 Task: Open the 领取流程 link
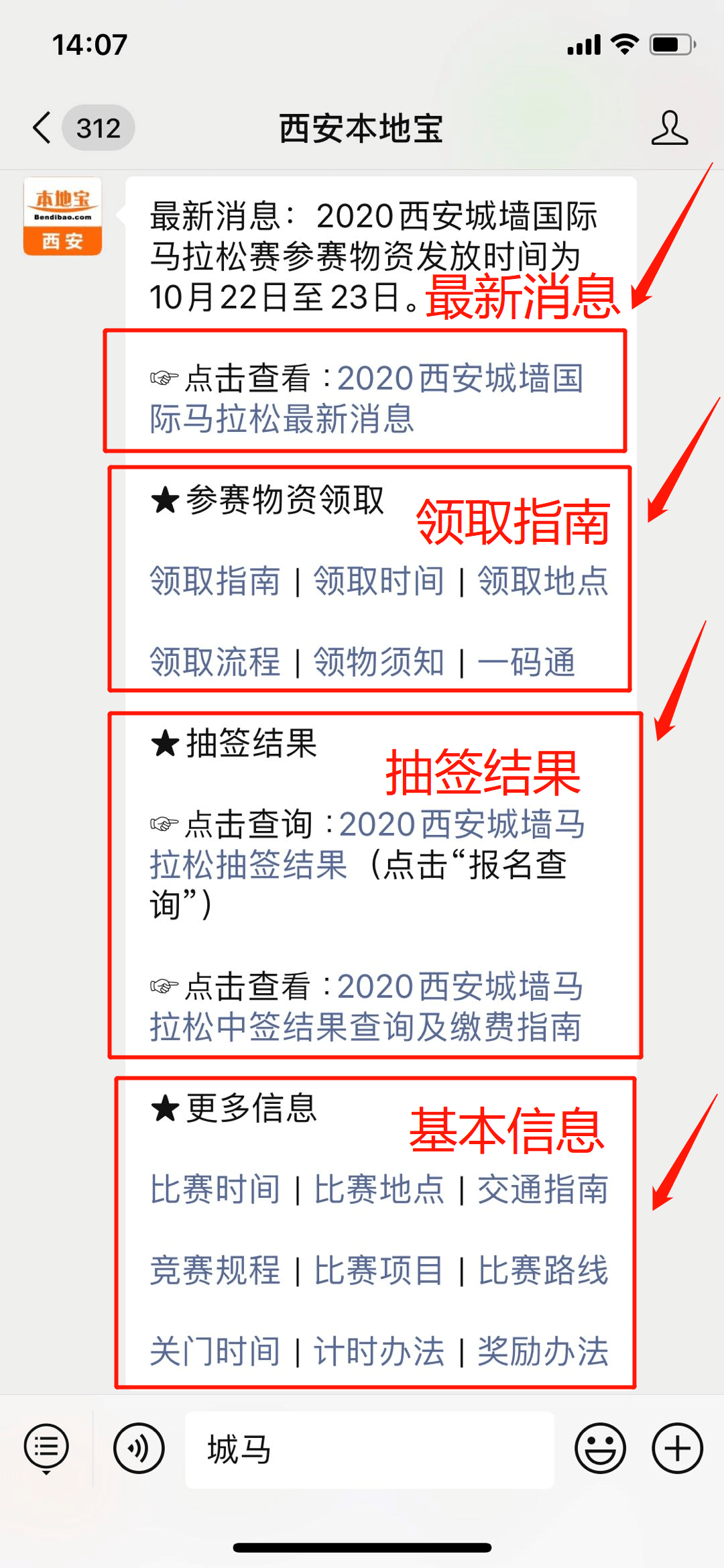point(215,662)
